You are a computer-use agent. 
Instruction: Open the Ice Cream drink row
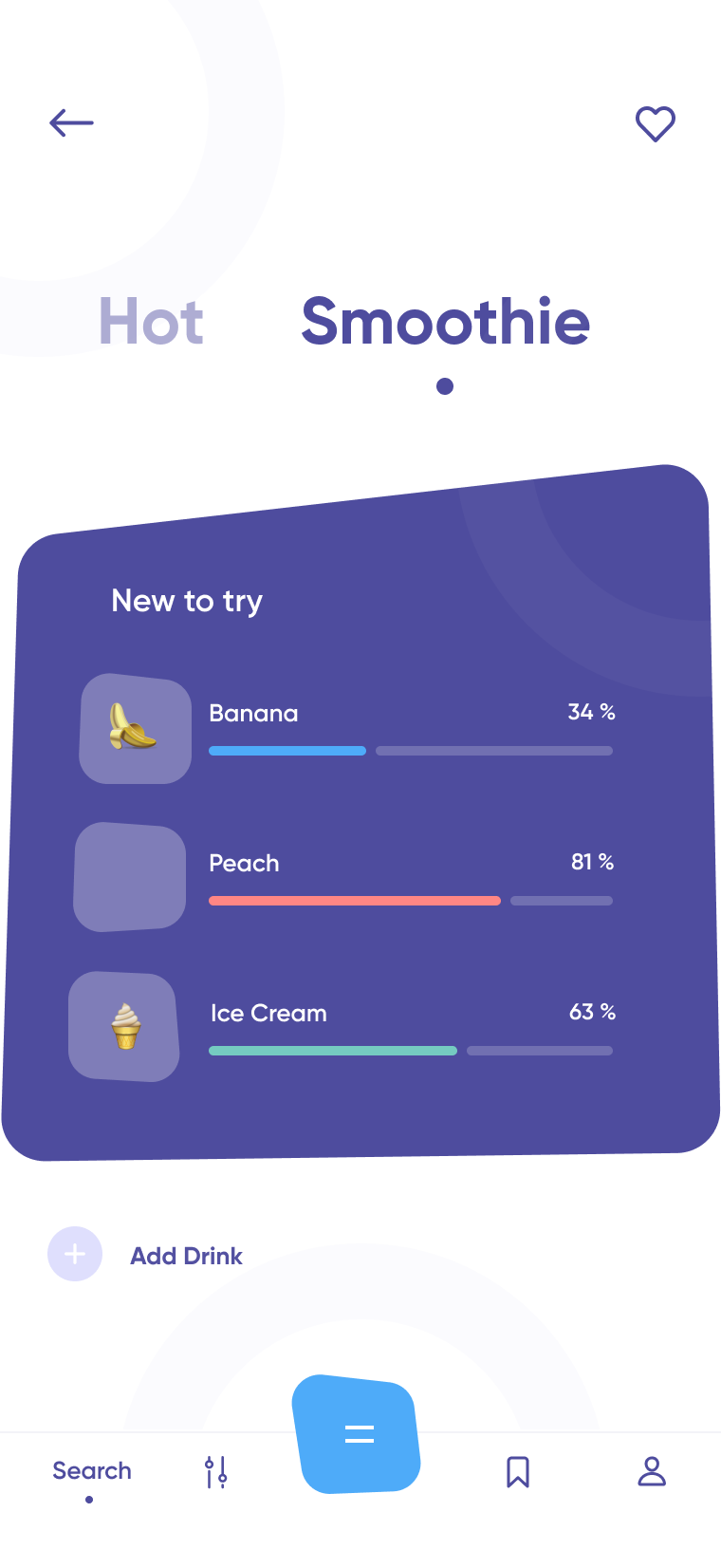pyautogui.click(x=342, y=1027)
